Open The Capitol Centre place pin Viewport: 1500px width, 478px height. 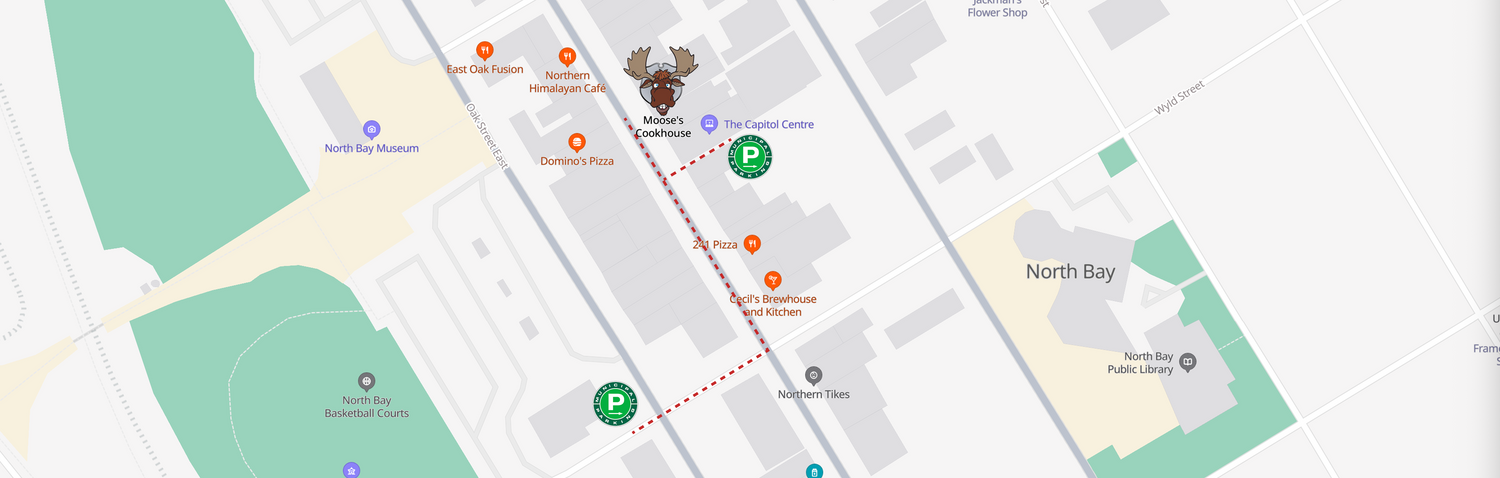pos(709,123)
